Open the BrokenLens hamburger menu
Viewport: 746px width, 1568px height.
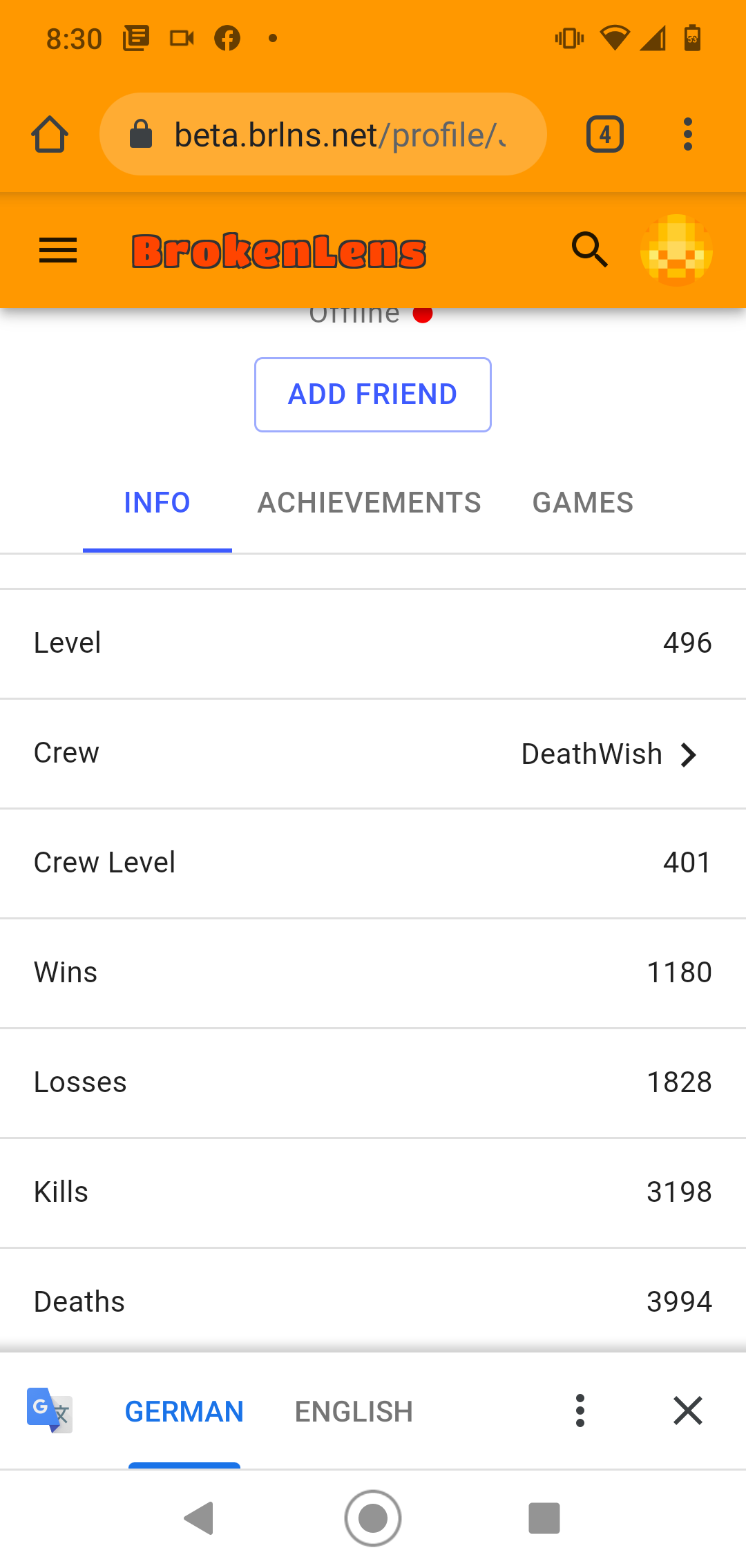[58, 250]
